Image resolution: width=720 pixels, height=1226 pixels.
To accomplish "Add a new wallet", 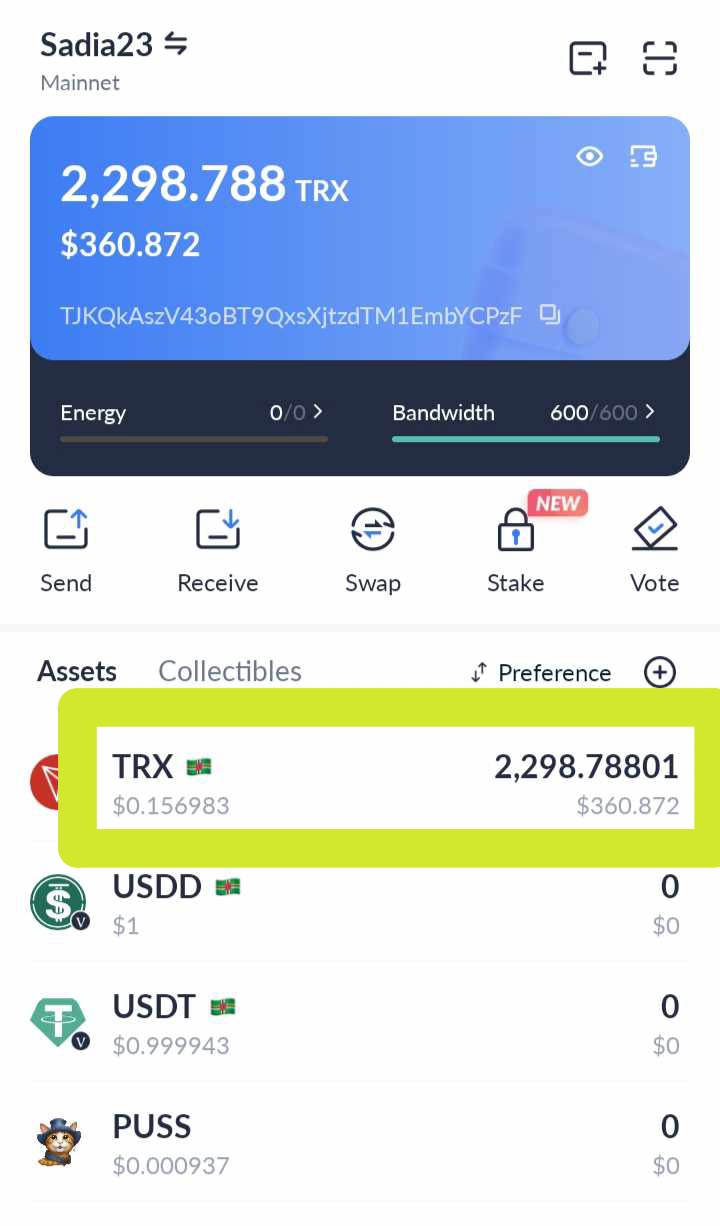I will 588,58.
